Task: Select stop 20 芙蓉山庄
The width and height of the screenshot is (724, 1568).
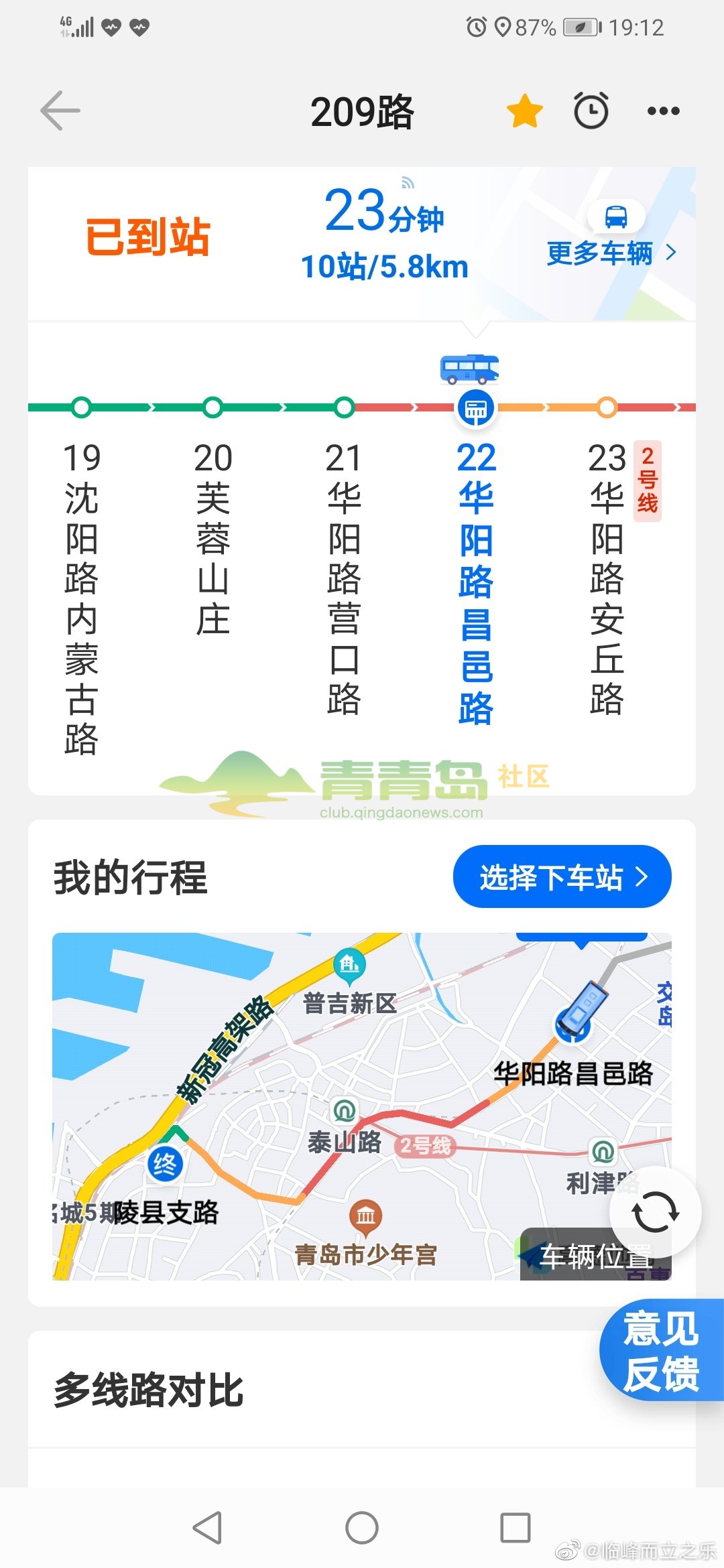Action: coord(213,536)
